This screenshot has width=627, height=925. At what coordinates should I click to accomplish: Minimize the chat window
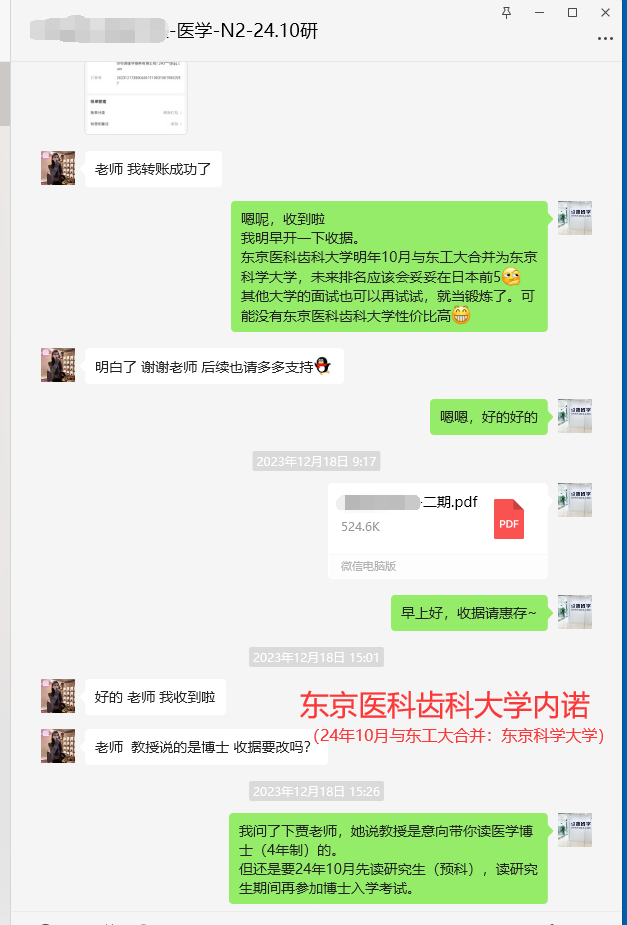pyautogui.click(x=539, y=12)
